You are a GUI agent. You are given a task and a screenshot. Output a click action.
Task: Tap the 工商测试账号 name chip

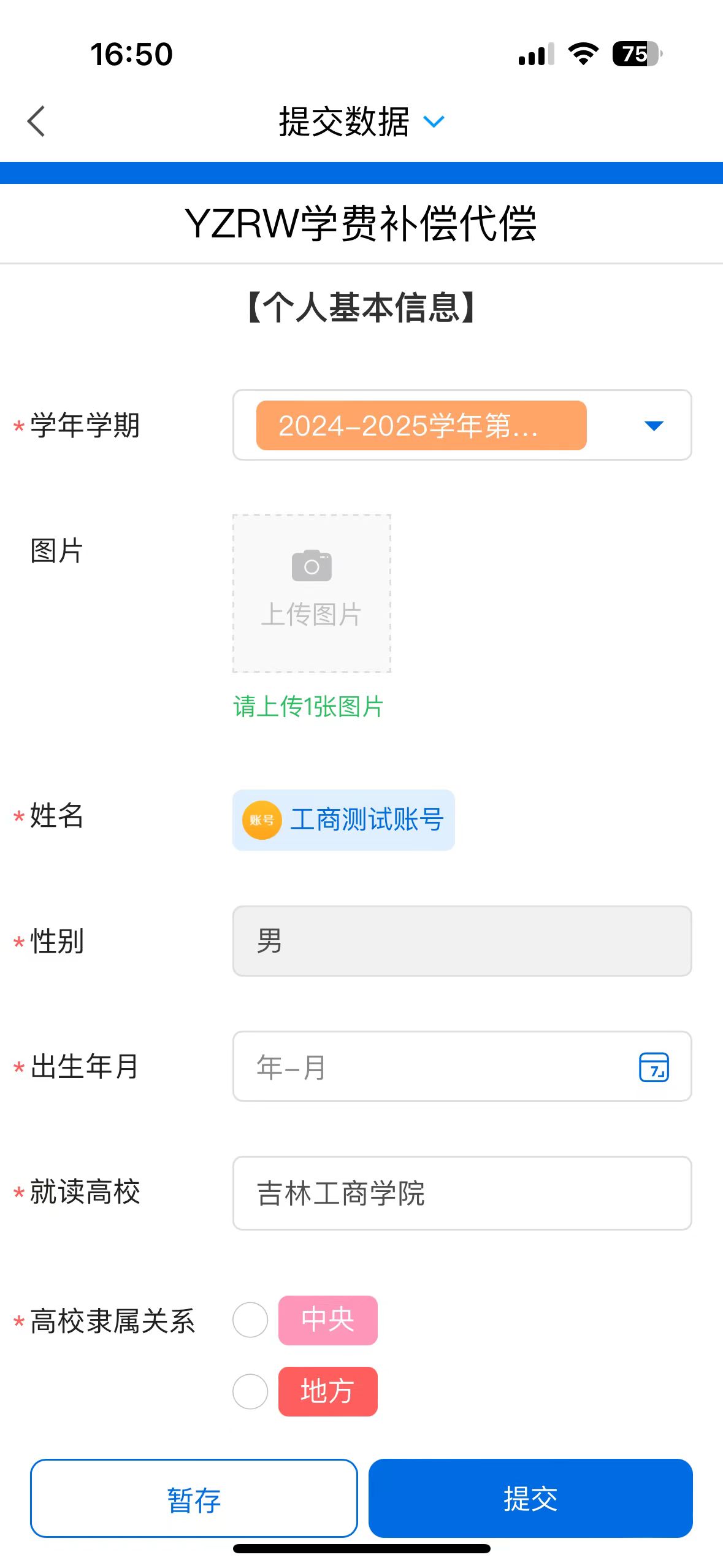click(x=343, y=820)
